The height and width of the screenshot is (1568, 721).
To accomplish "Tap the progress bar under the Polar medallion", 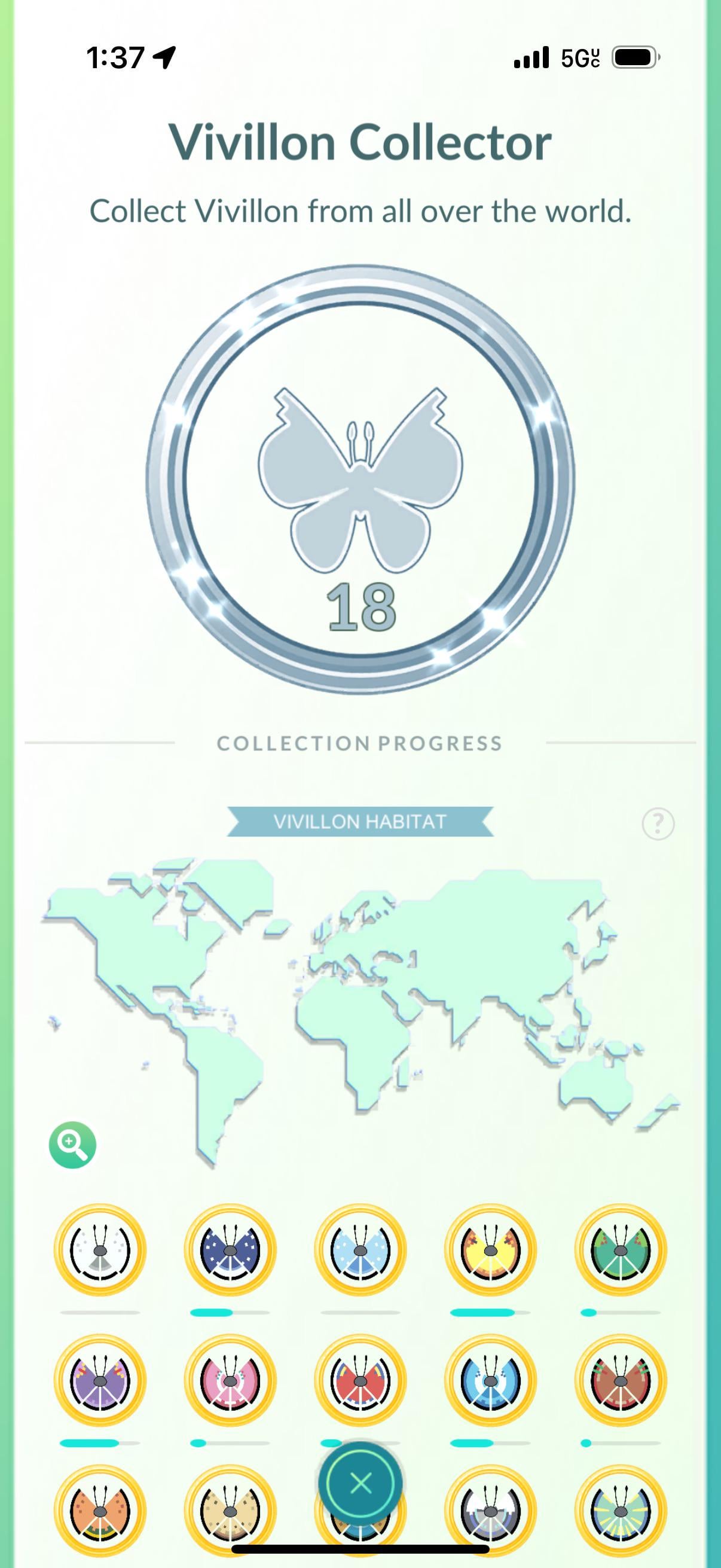I will pos(231,1313).
